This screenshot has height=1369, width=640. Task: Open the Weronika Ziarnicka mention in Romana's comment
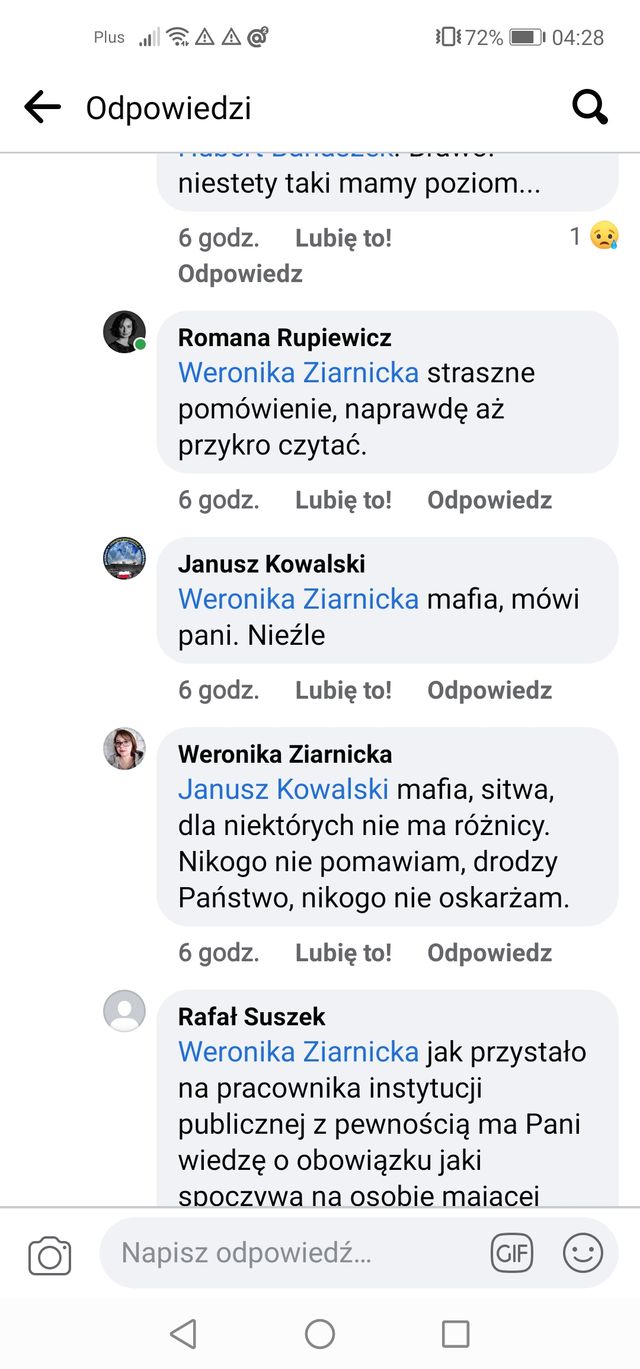point(298,373)
